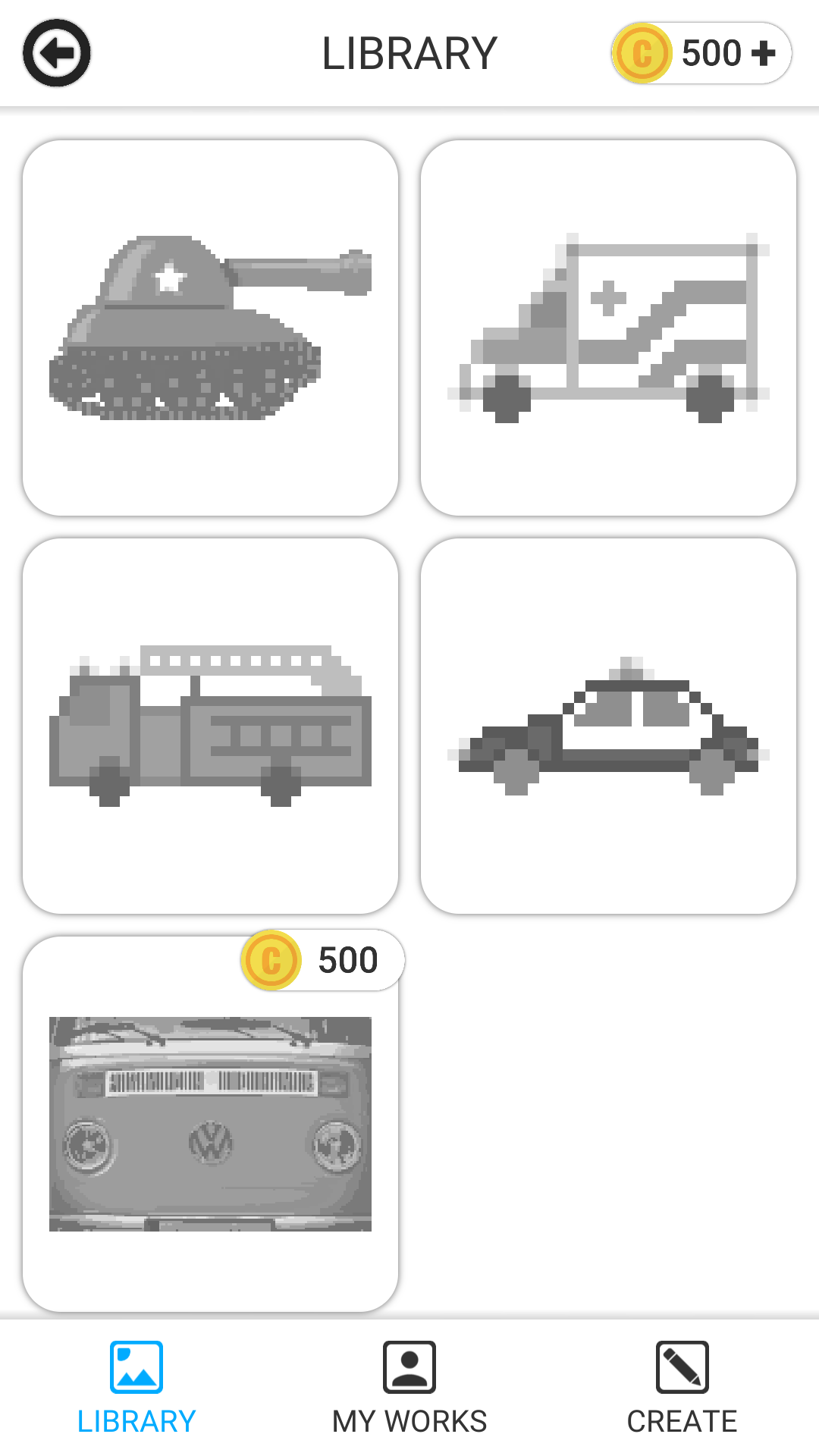
Task: Select the fire truck pixel art
Action: point(211,726)
